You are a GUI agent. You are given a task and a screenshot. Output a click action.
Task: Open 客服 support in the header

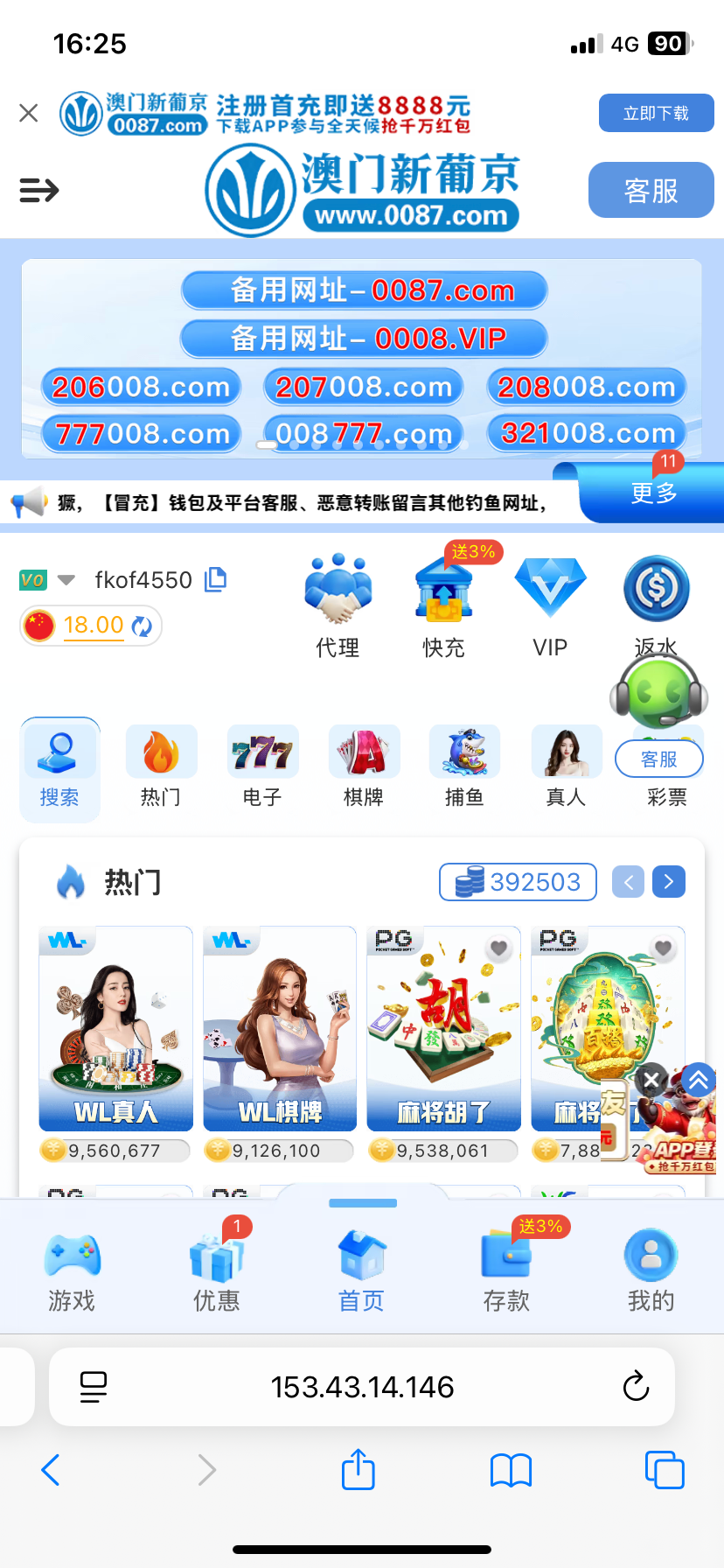pos(651,190)
